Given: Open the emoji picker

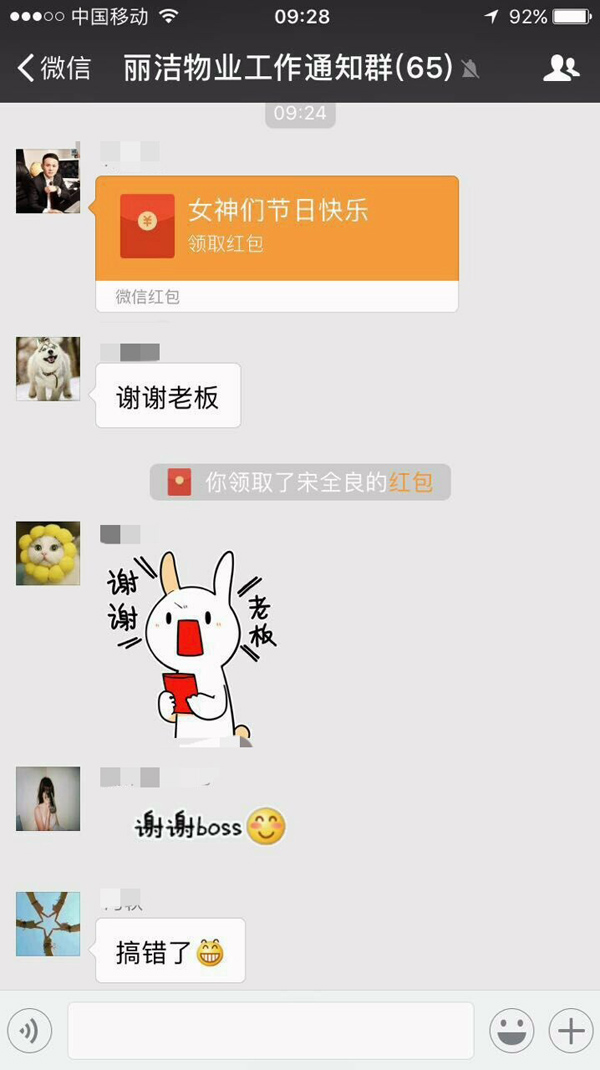Looking at the screenshot, I should pos(511,1031).
